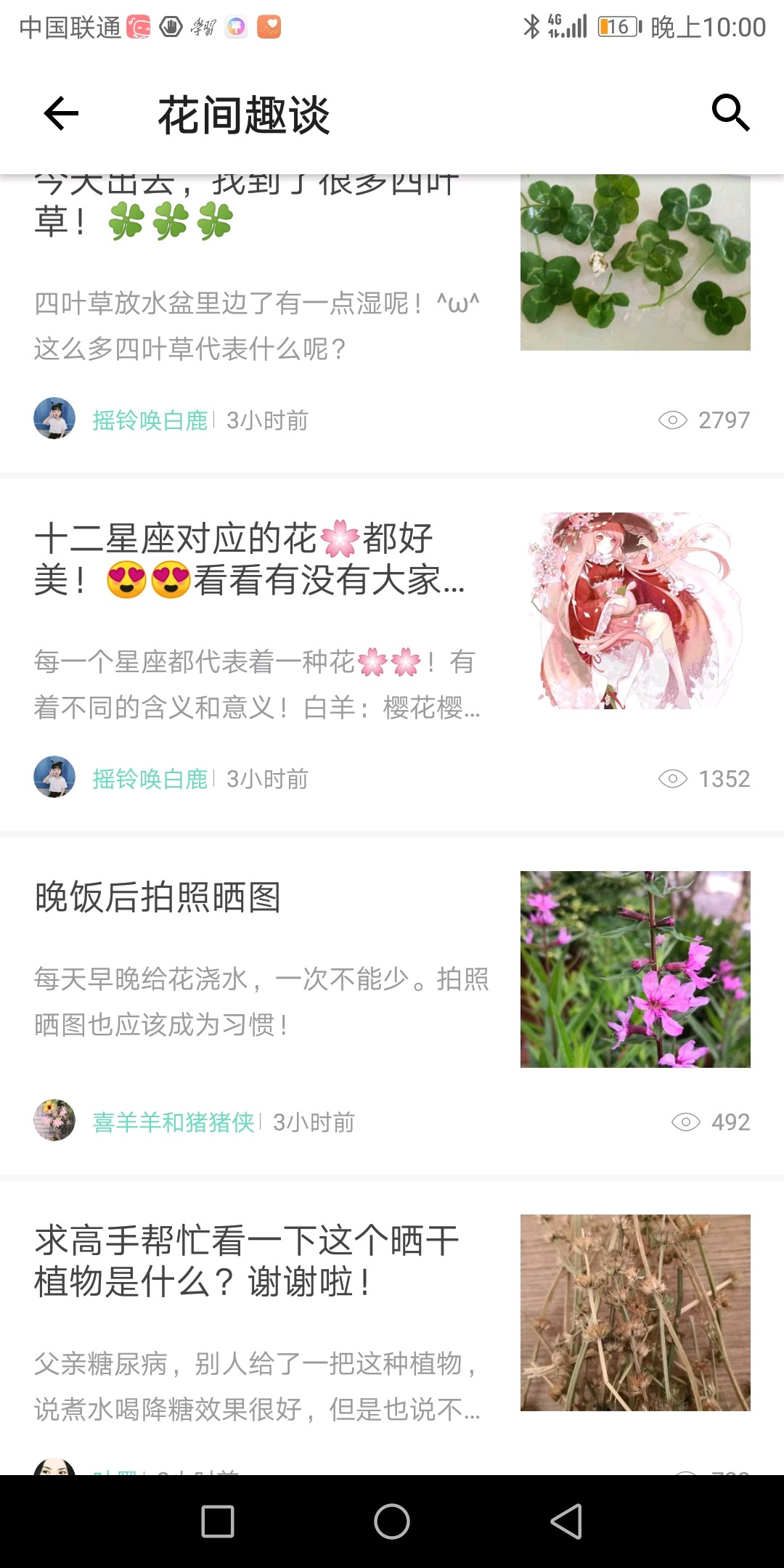Tap 摇铃唤白鹿's avatar under clover post

coord(54,418)
